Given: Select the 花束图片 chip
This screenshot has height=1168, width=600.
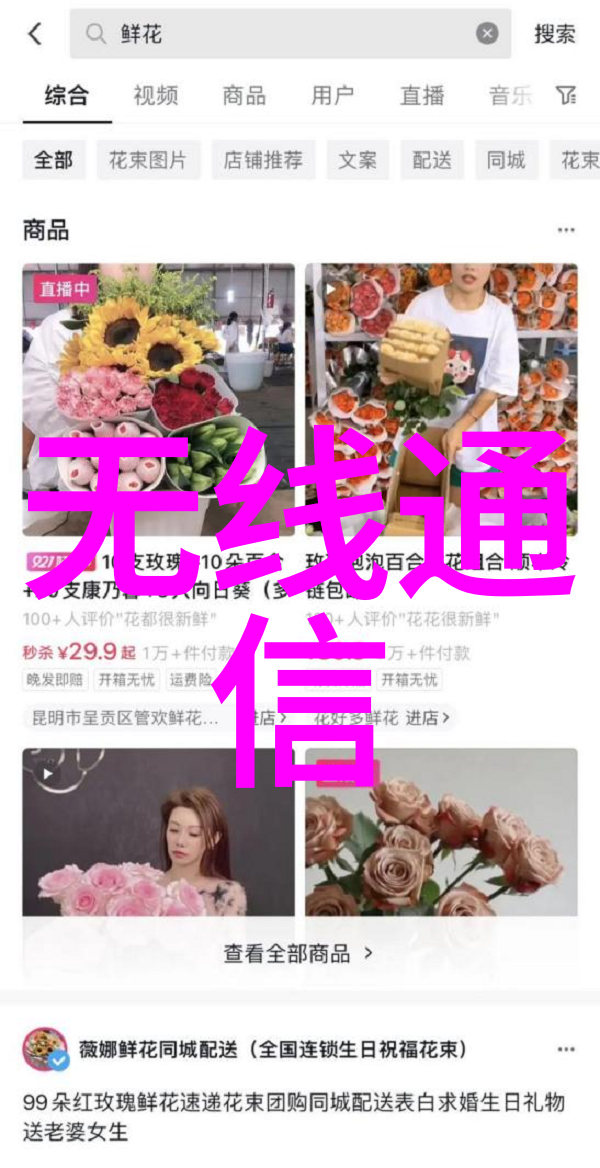Looking at the screenshot, I should click(148, 160).
